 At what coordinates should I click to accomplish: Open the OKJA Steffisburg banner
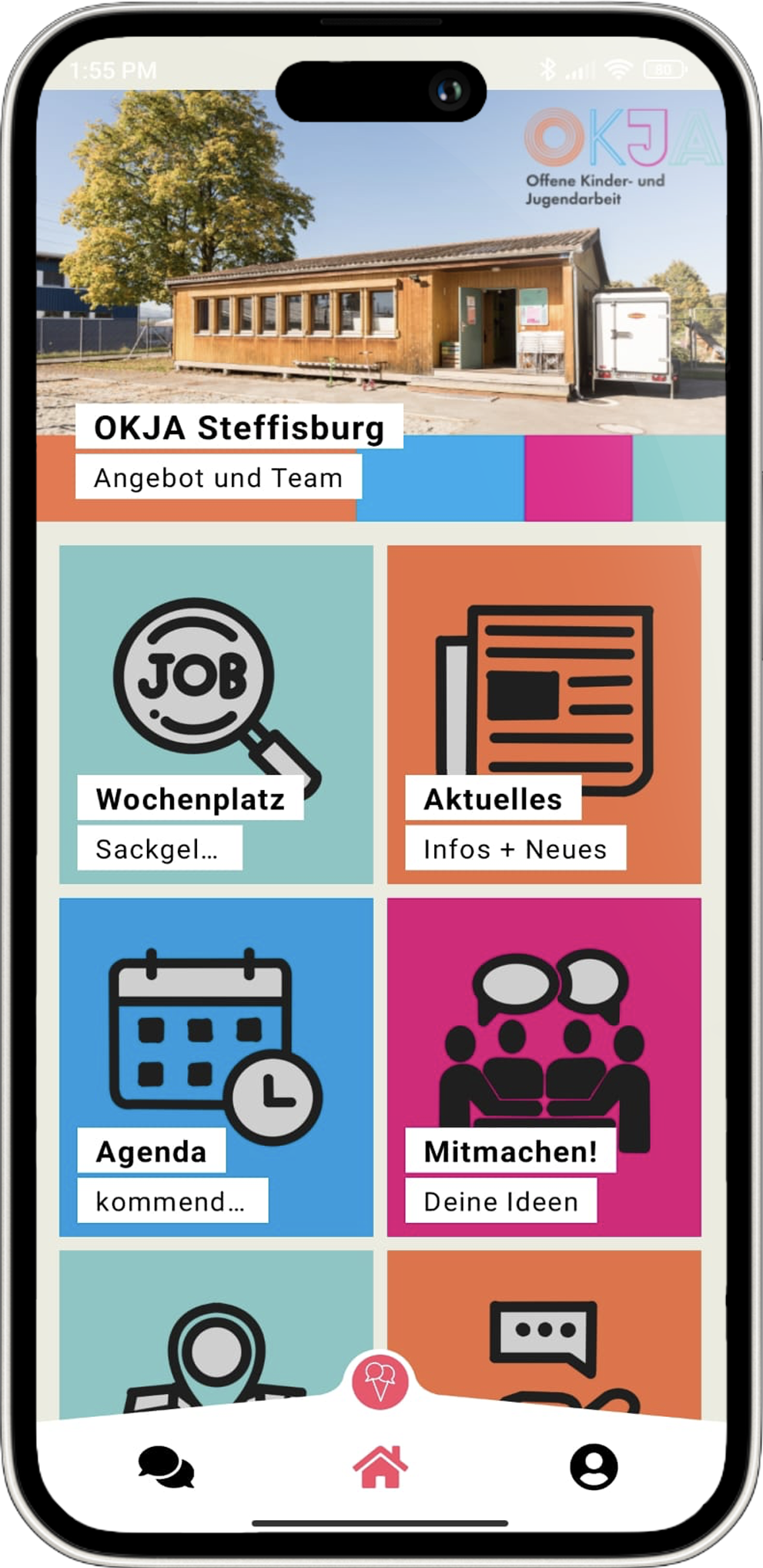380,308
